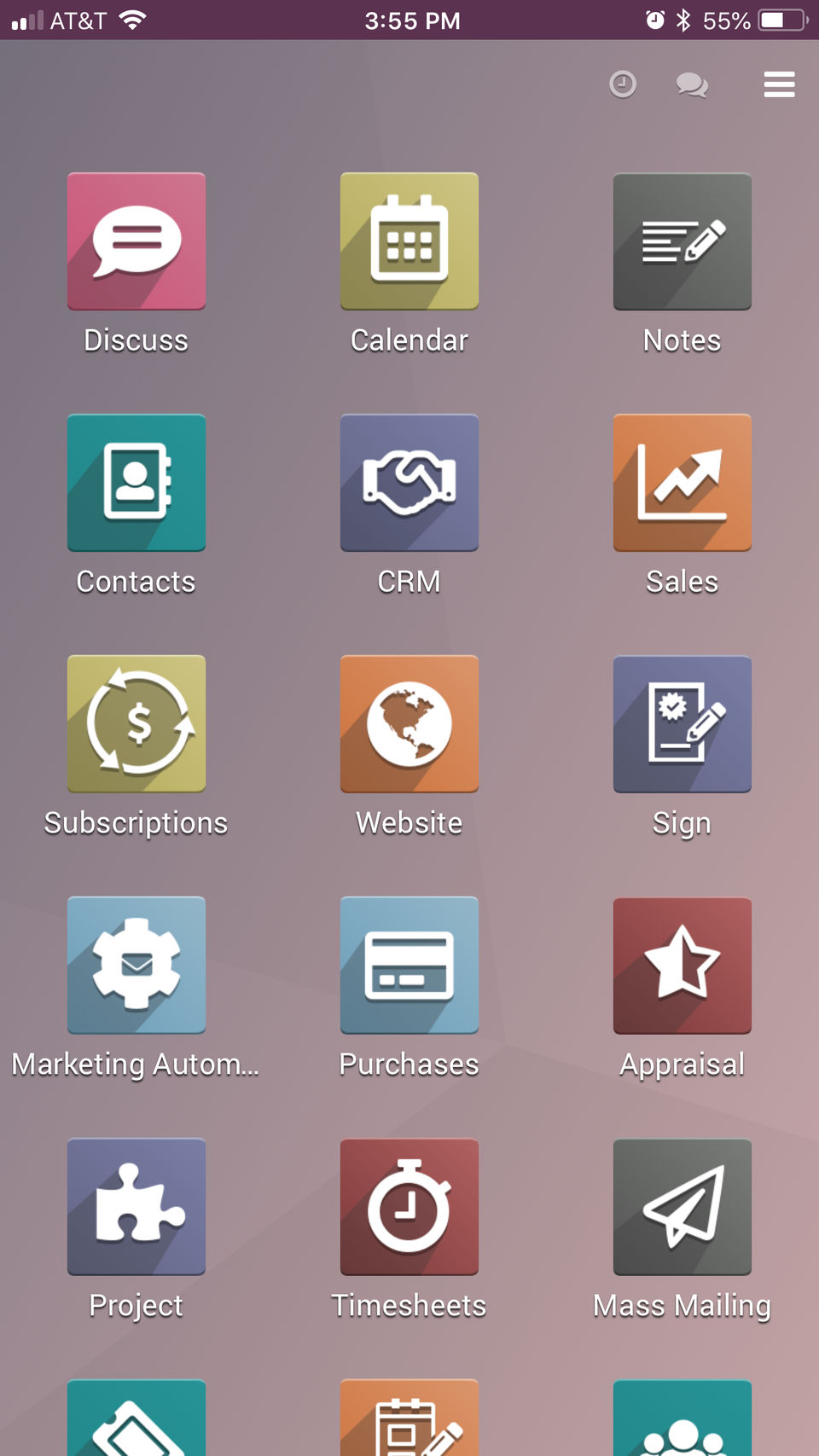Open the Notes app
Viewport: 819px width, 1456px height.
click(682, 241)
